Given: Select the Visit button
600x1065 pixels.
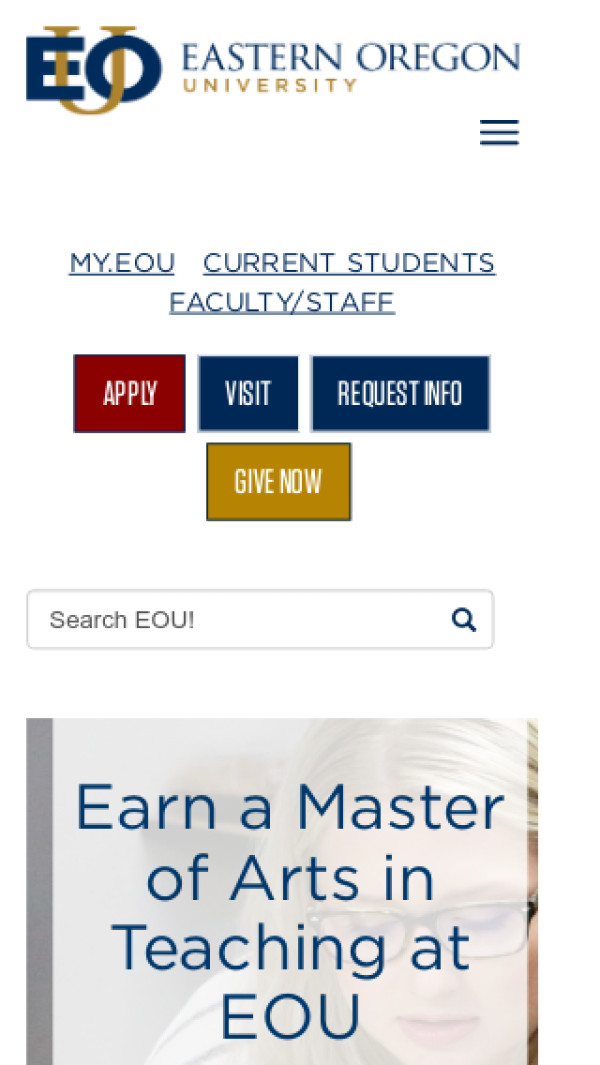Looking at the screenshot, I should [248, 394].
